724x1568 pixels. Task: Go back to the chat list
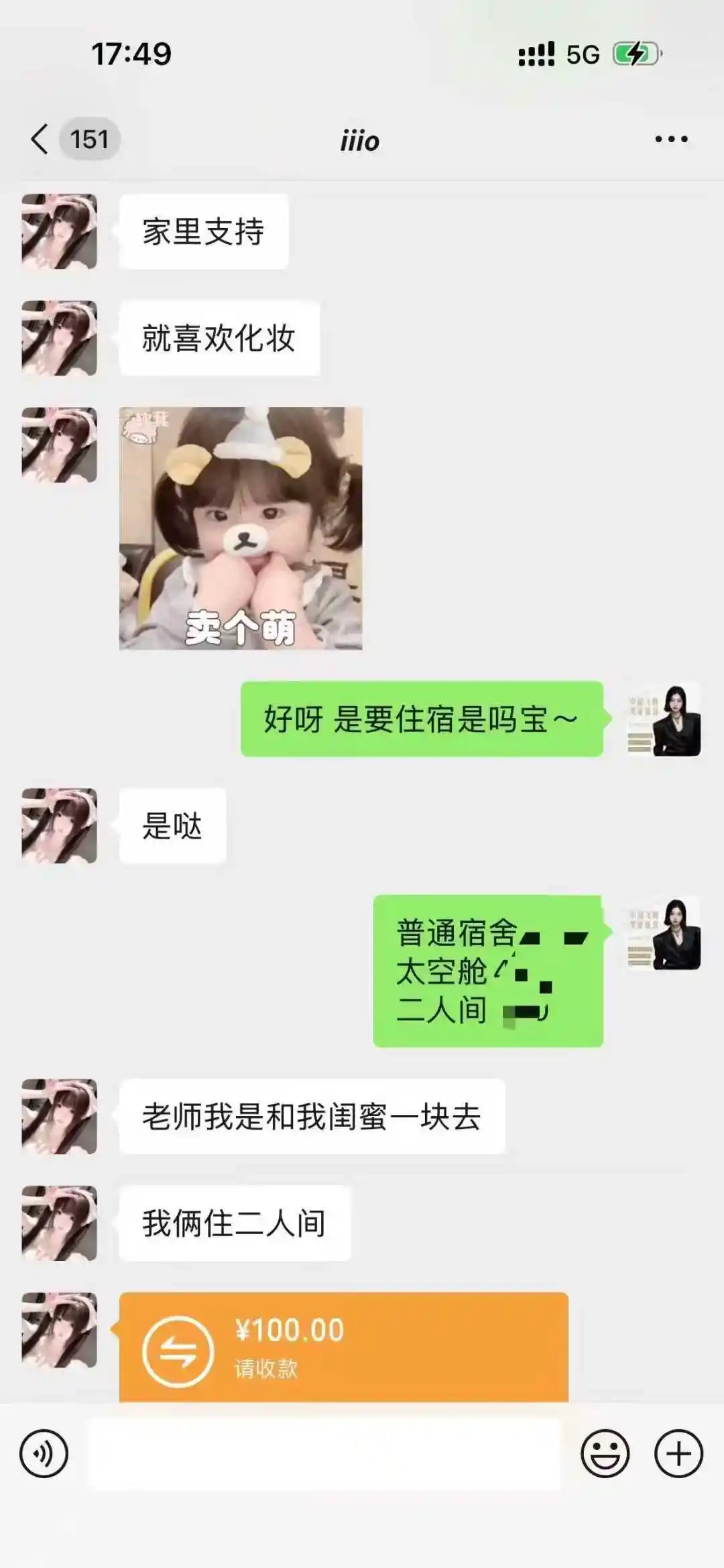click(40, 139)
